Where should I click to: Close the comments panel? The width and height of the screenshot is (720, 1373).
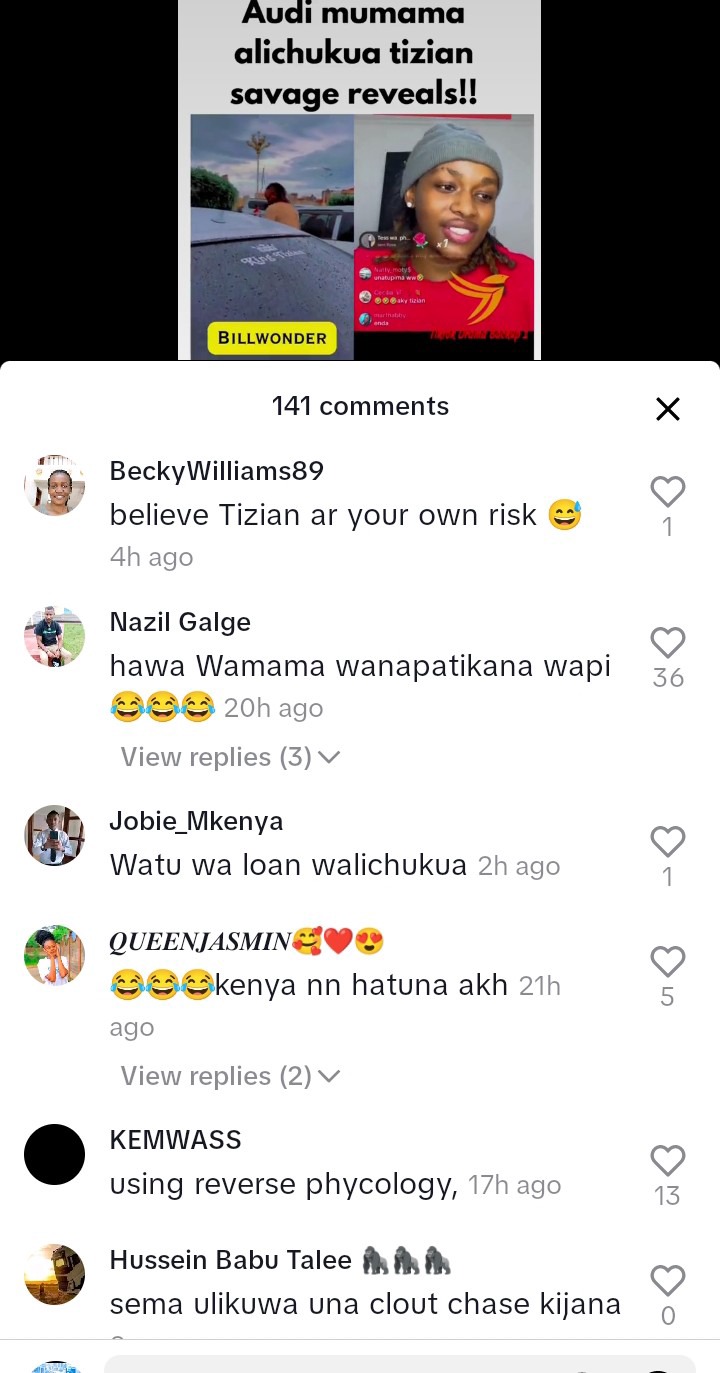click(x=667, y=408)
